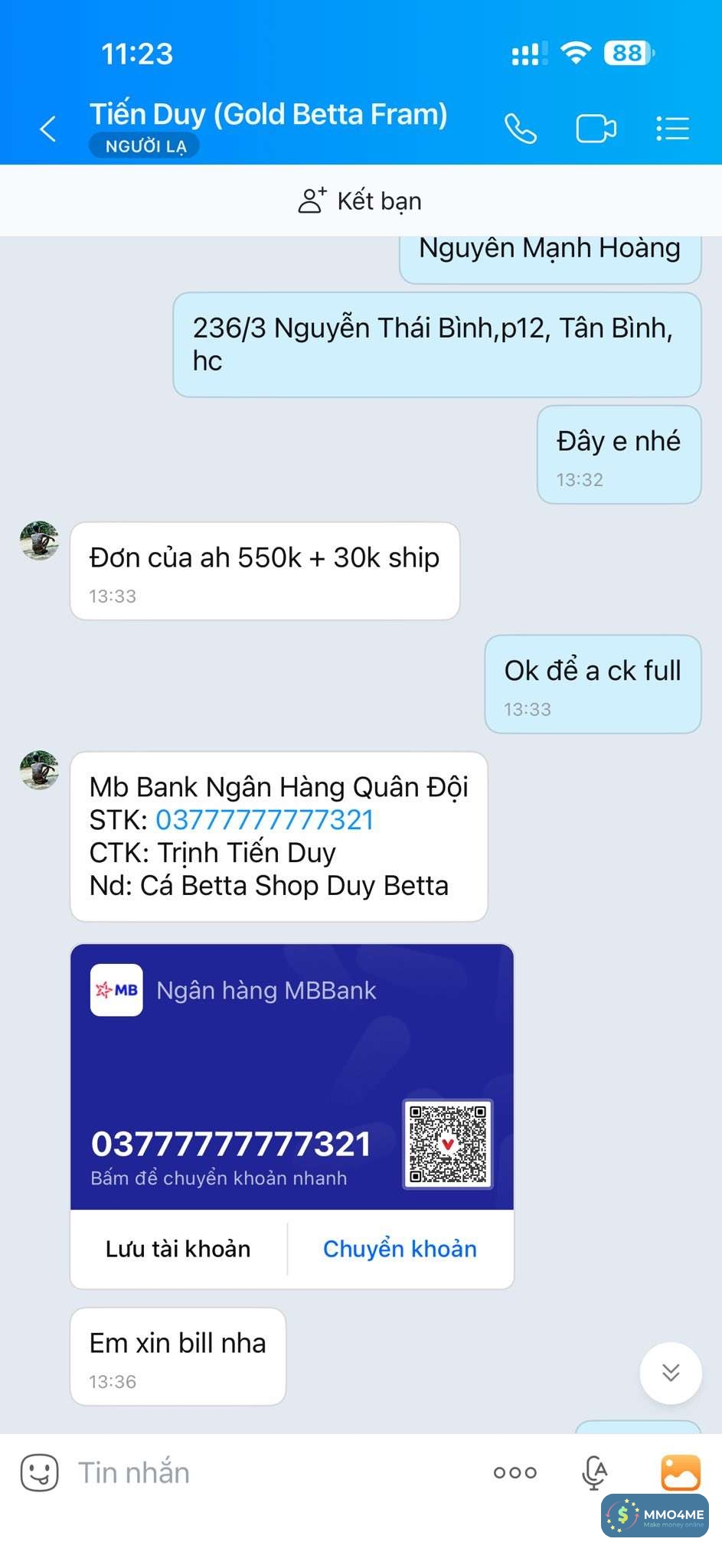This screenshot has height=1568, width=722.
Task: Tap Kết bạn to add friend
Action: [360, 201]
